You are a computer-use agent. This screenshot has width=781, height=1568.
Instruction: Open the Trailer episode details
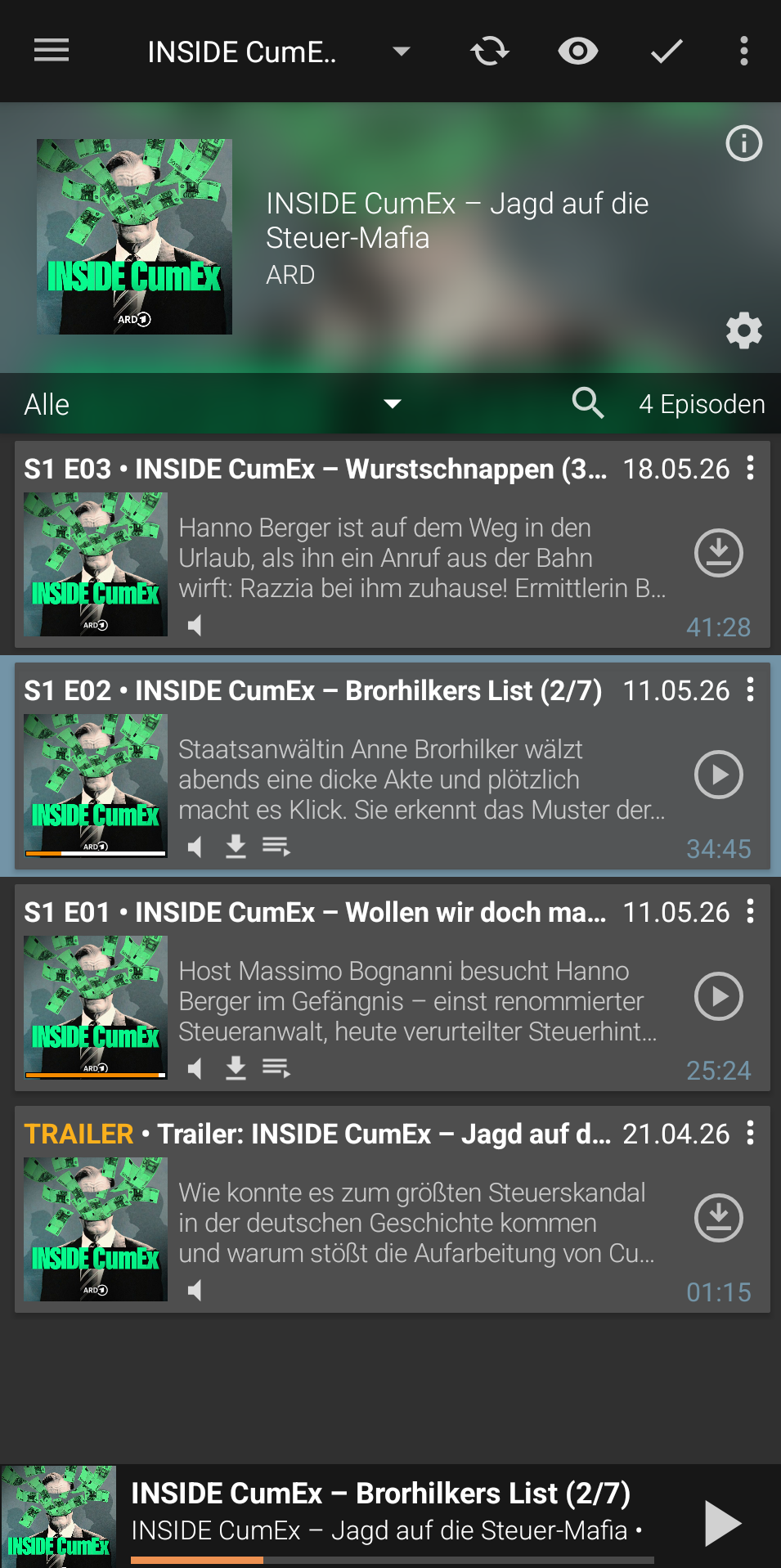coord(393,1210)
